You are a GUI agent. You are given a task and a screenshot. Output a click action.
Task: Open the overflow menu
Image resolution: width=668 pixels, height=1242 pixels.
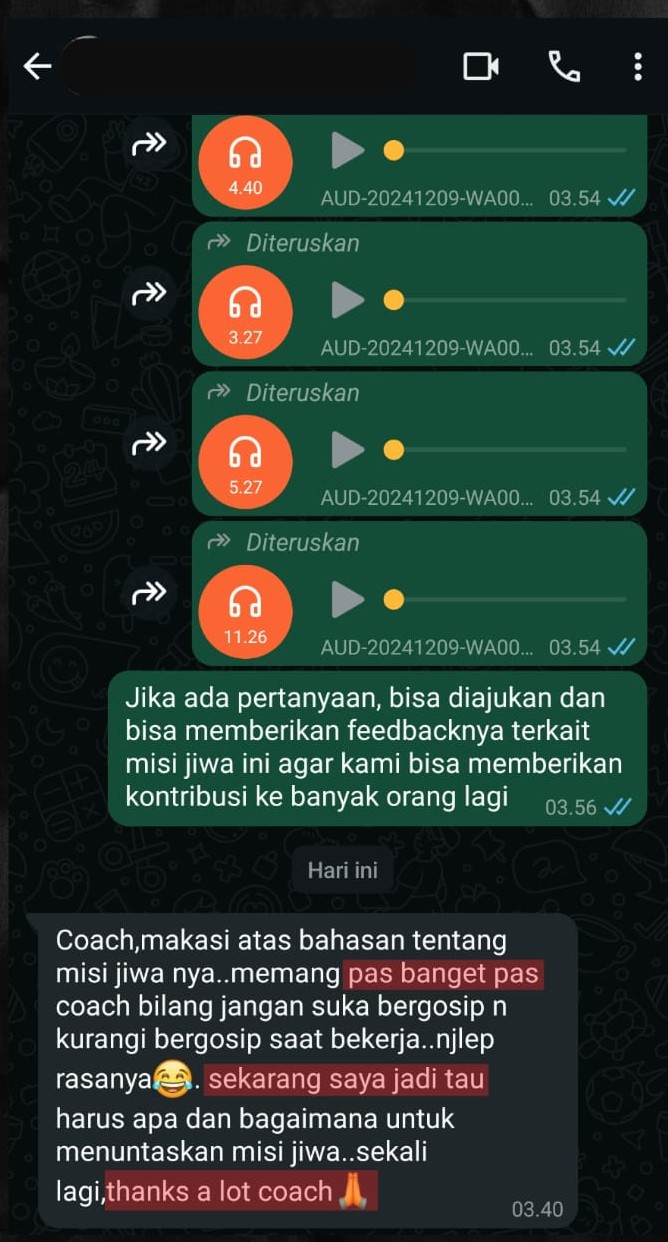coord(637,67)
